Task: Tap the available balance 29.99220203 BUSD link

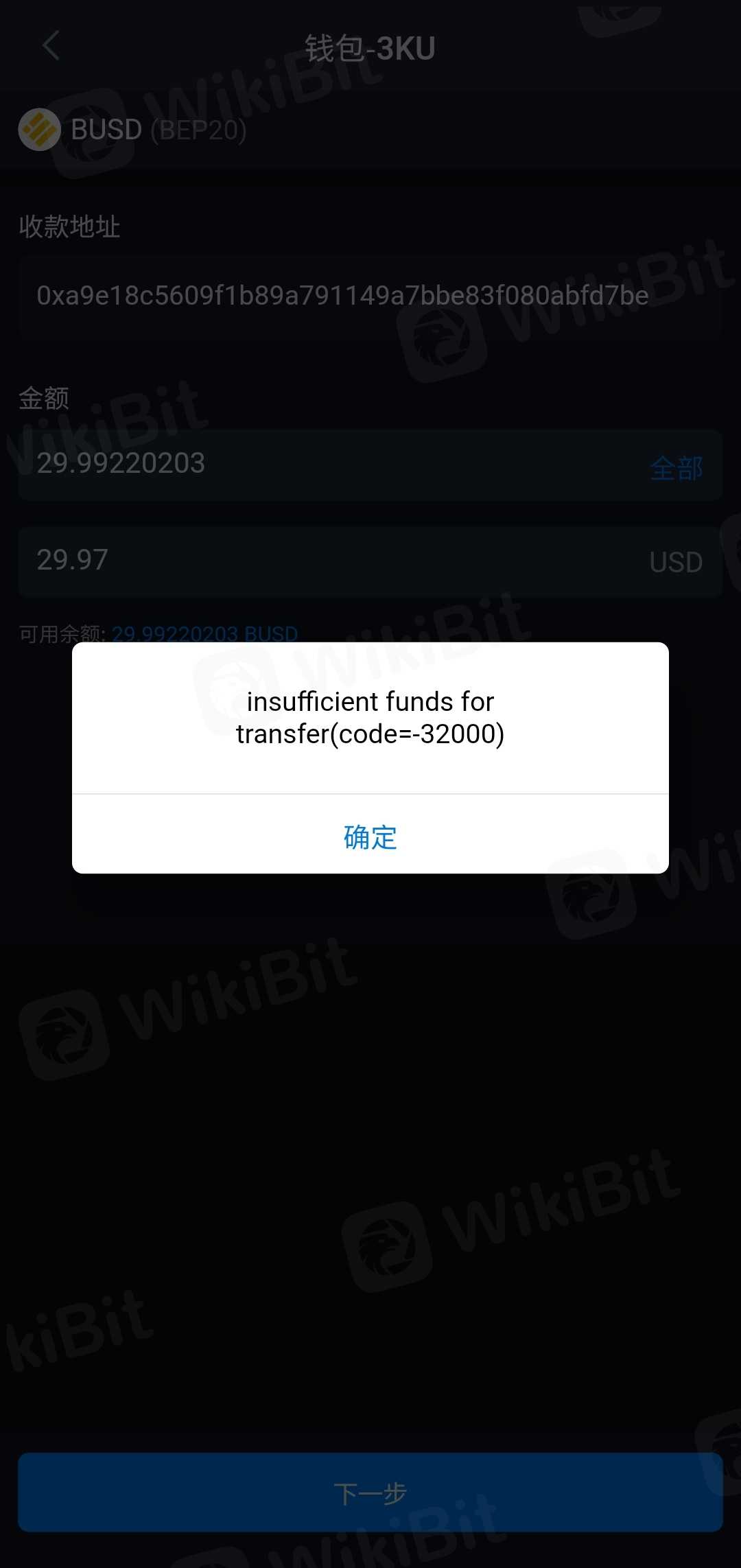Action: [204, 633]
